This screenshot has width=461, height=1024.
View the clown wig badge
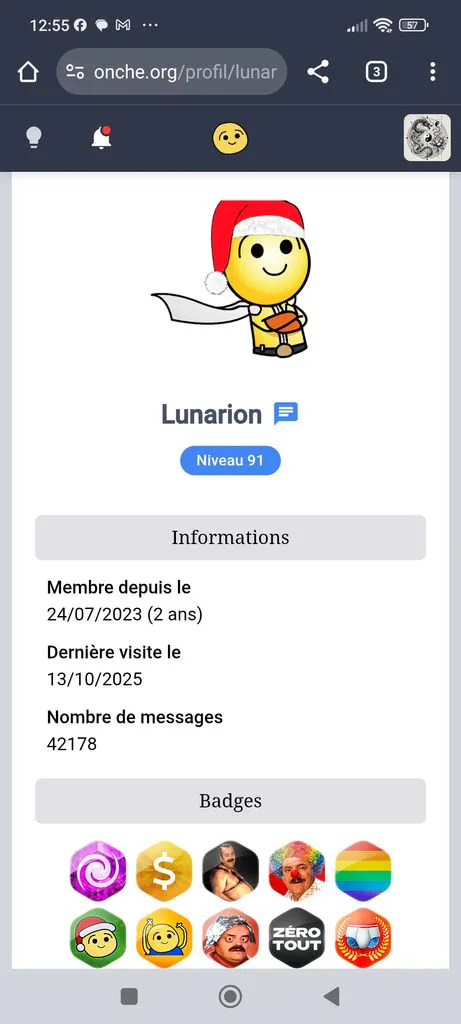point(296,871)
